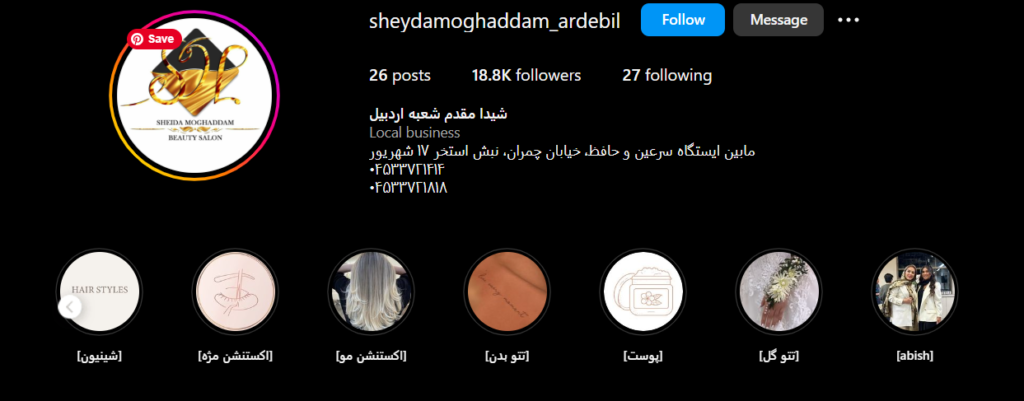This screenshot has width=1024, height=401.
Task: Open the three-dot options menu
Action: point(848,19)
